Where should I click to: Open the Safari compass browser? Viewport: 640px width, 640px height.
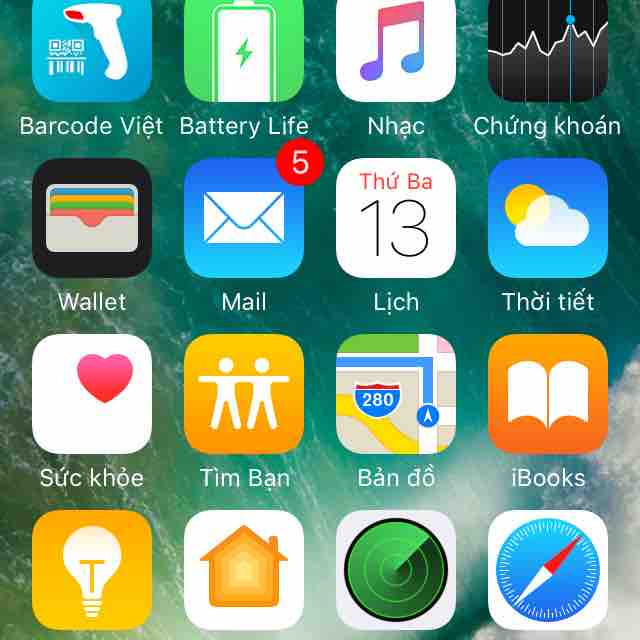[x=548, y=570]
